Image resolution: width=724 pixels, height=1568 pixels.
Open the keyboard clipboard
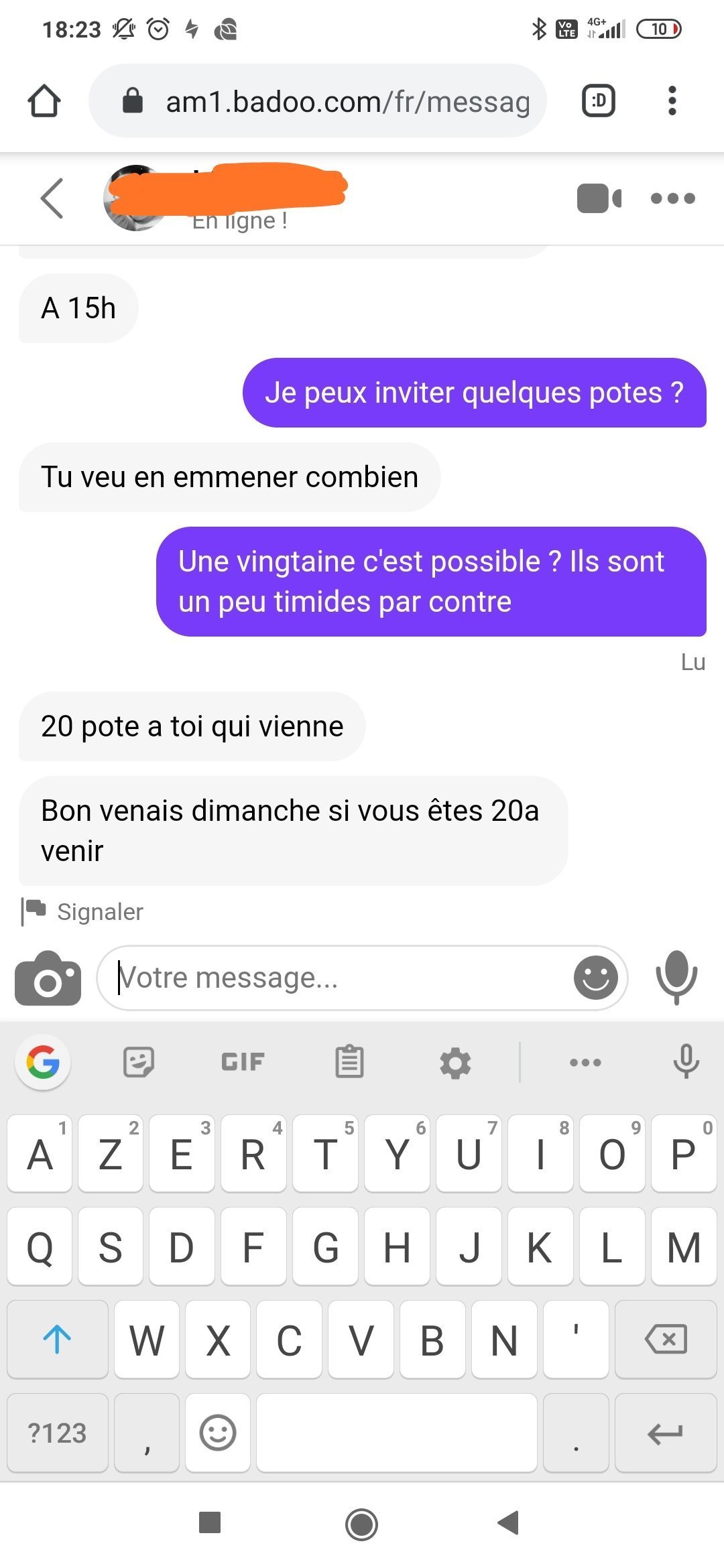click(x=349, y=1061)
